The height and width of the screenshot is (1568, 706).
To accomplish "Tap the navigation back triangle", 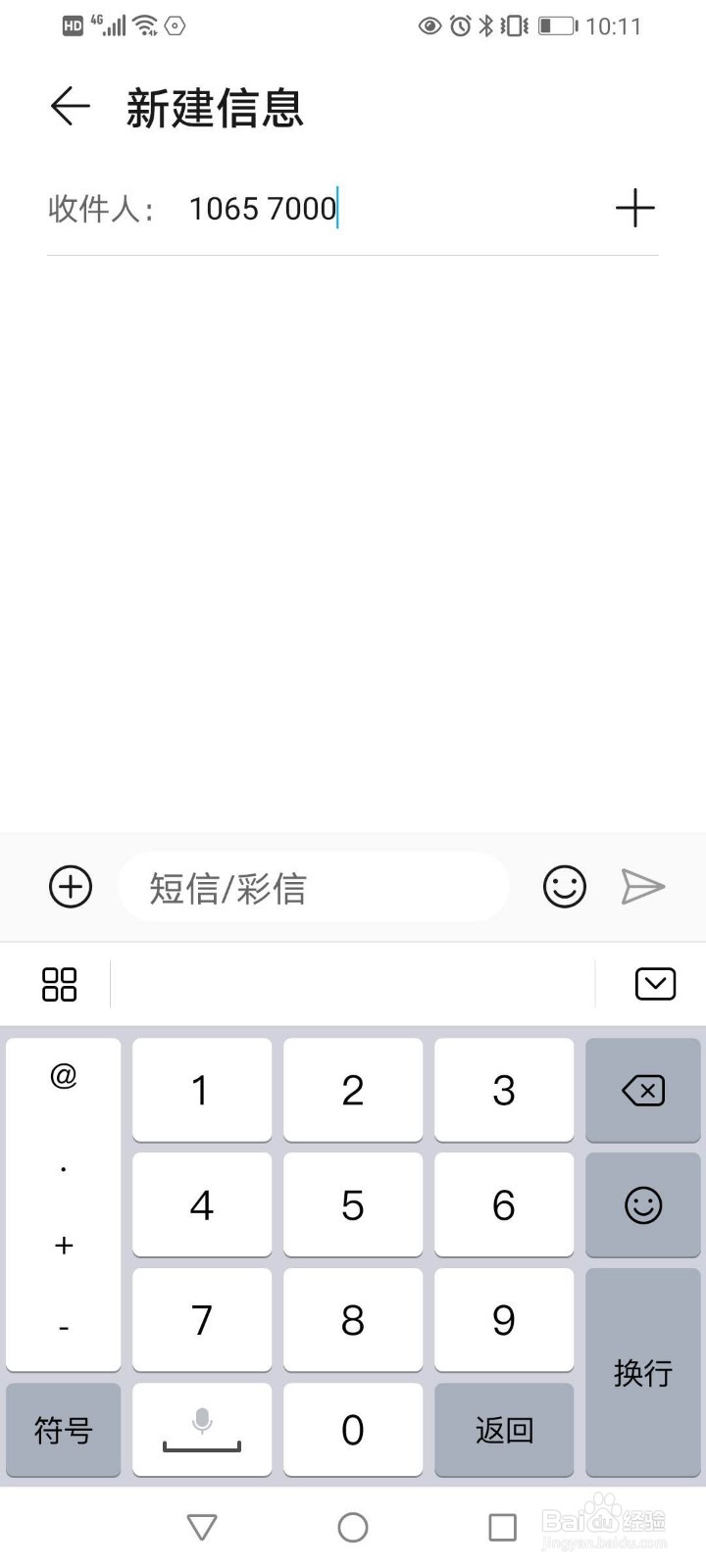I will coord(202,1526).
